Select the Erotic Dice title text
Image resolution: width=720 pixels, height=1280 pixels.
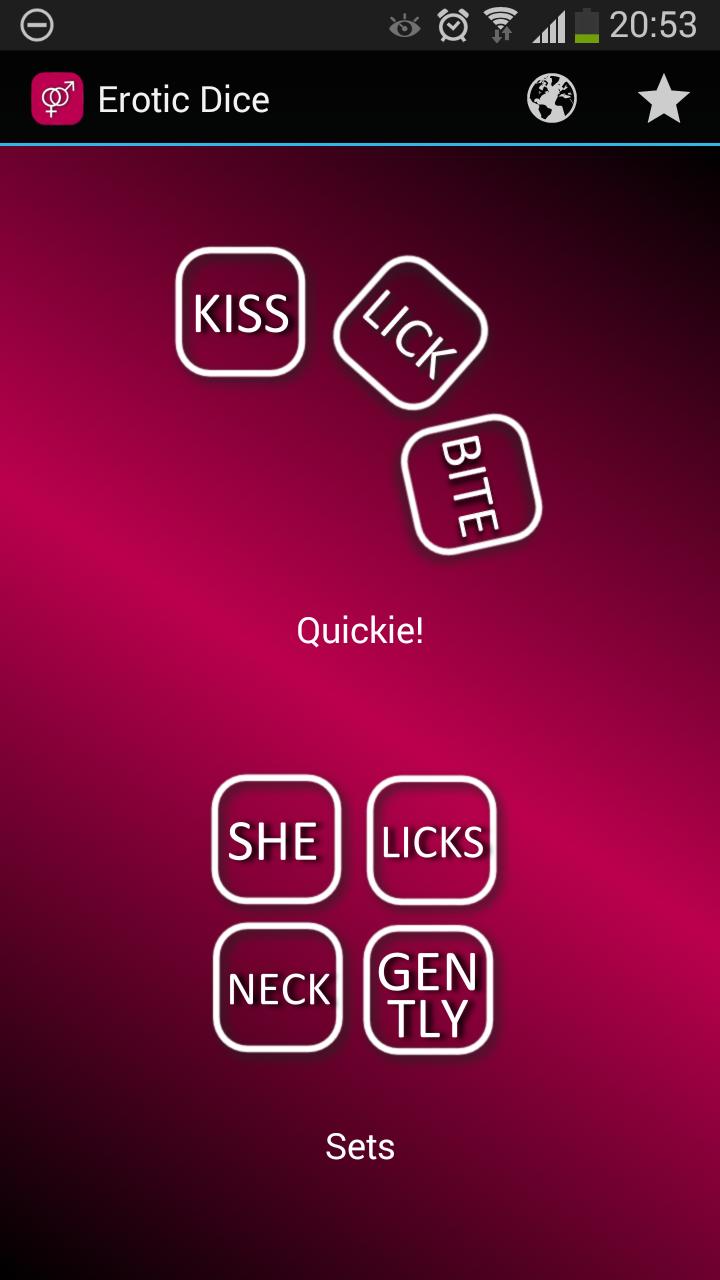pyautogui.click(x=183, y=98)
